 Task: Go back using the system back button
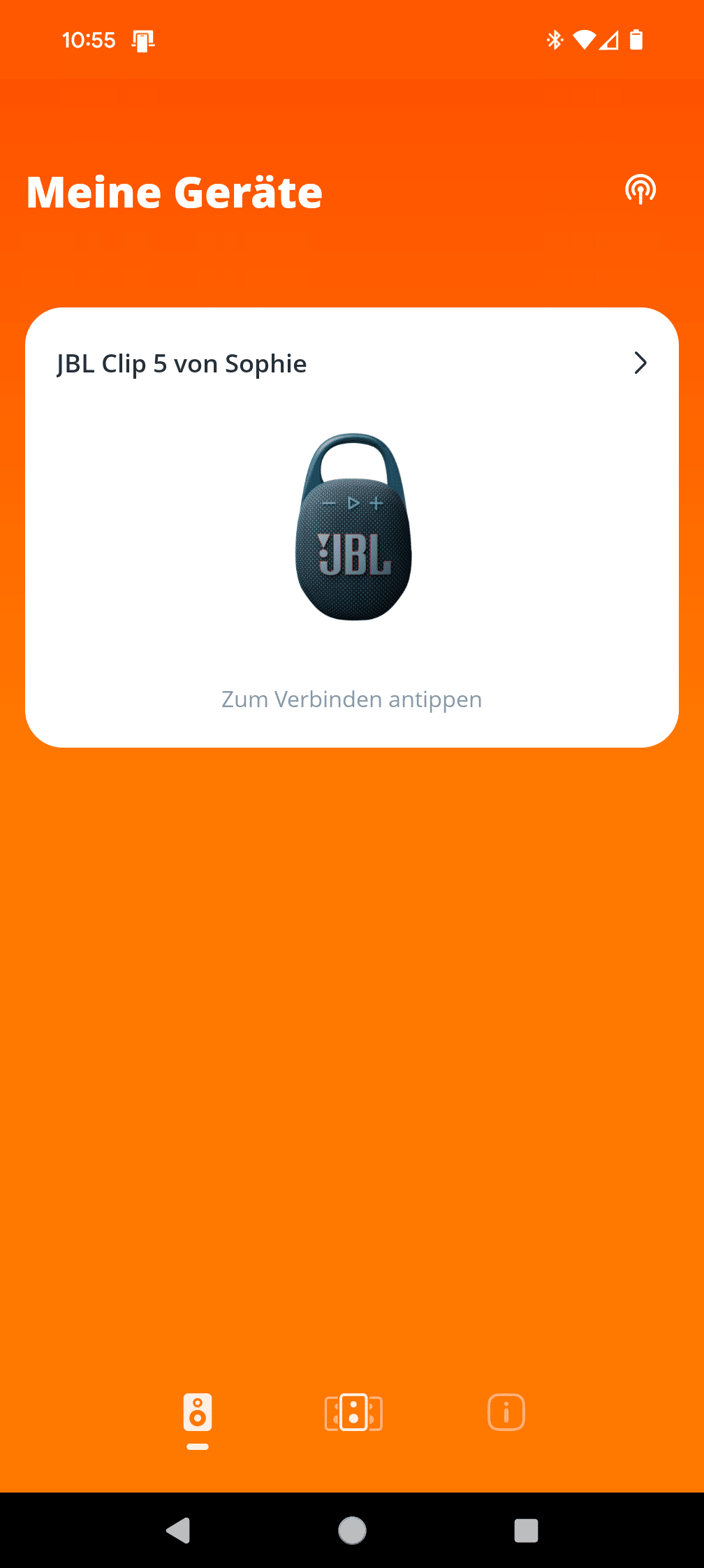[178, 1530]
